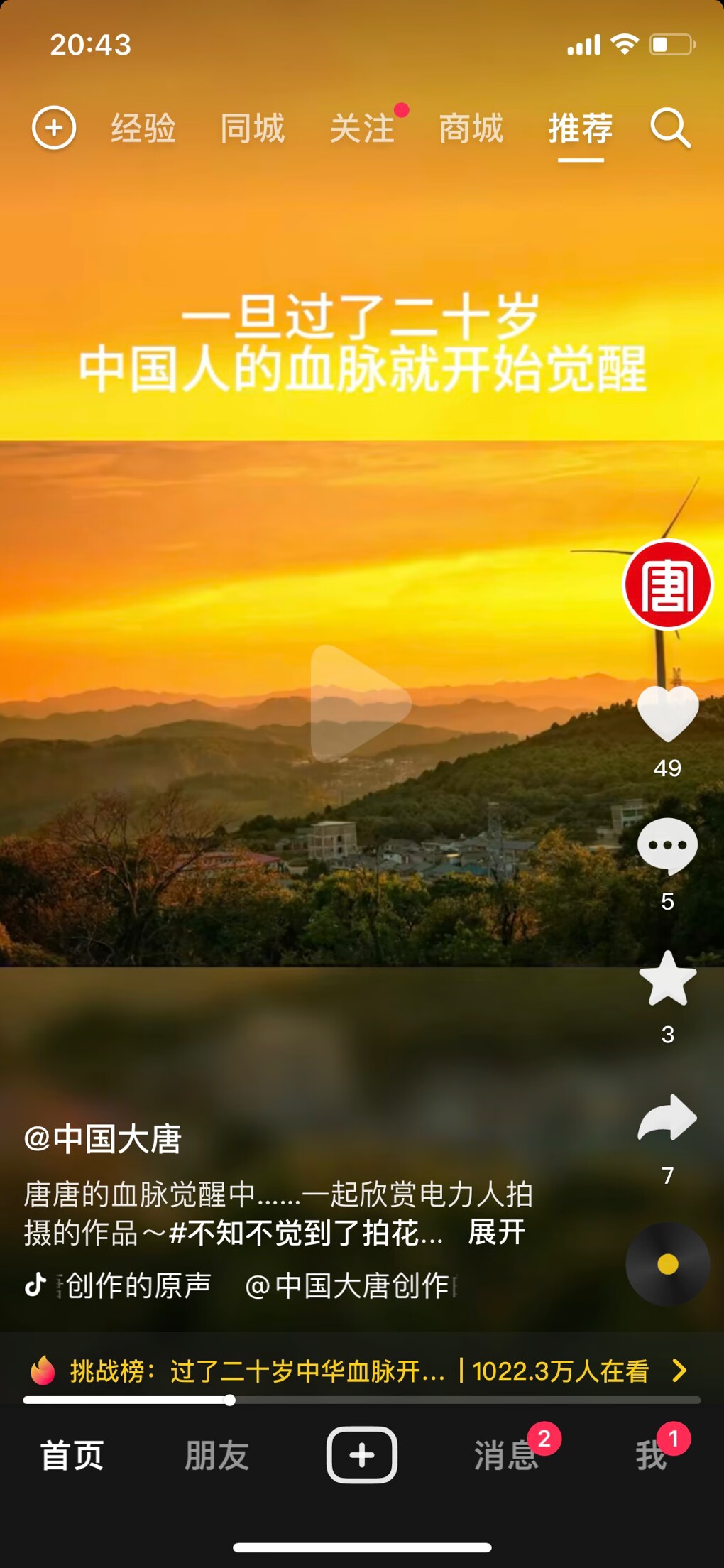Go to the 朋友 tab
Image resolution: width=724 pixels, height=1568 pixels.
pos(216,1455)
